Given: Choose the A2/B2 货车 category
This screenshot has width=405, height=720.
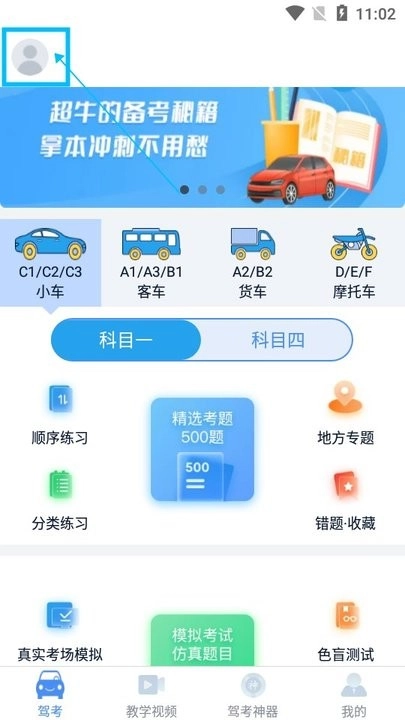Looking at the screenshot, I should click(x=253, y=263).
